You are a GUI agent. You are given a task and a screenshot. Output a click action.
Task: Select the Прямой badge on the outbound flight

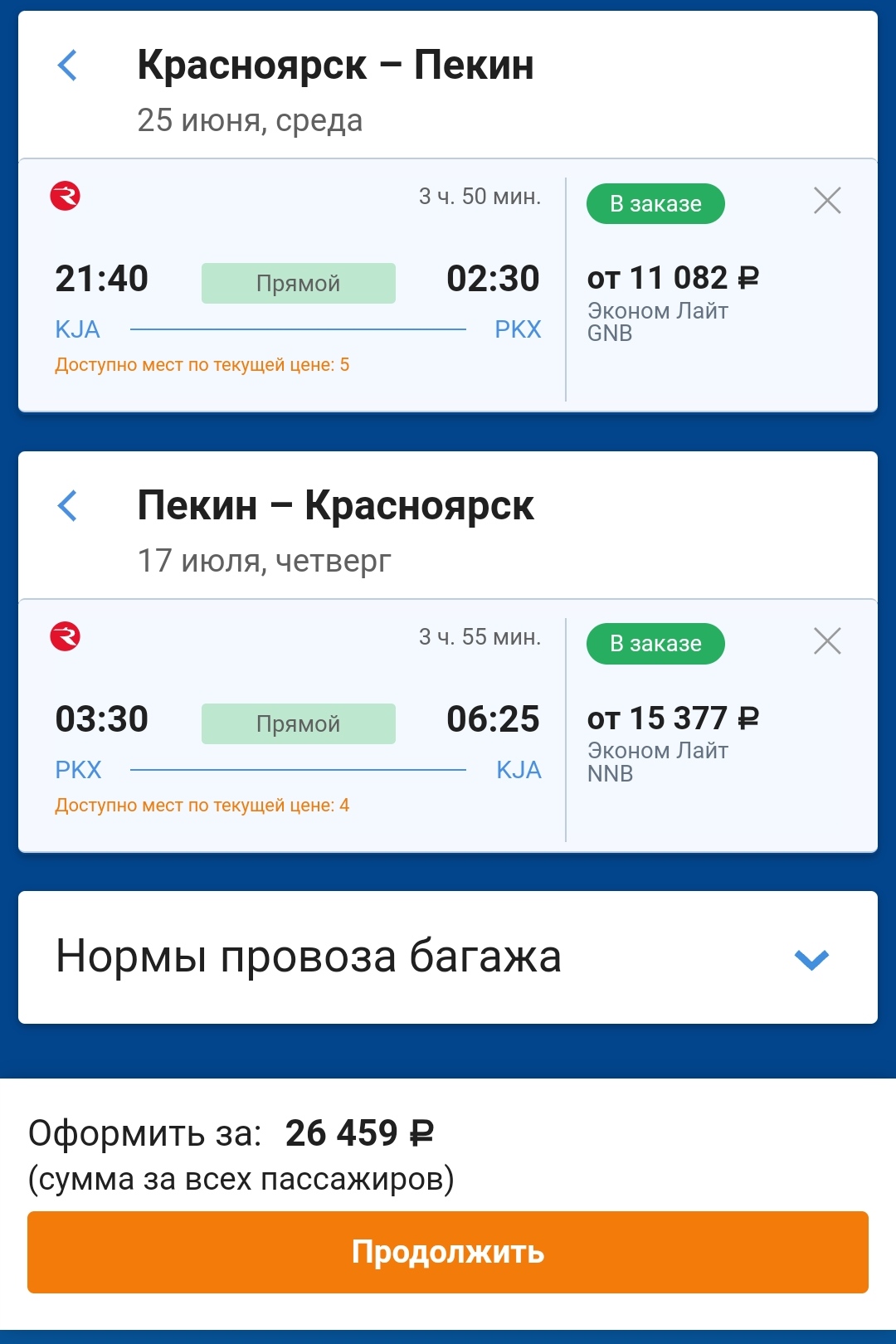[x=299, y=283]
